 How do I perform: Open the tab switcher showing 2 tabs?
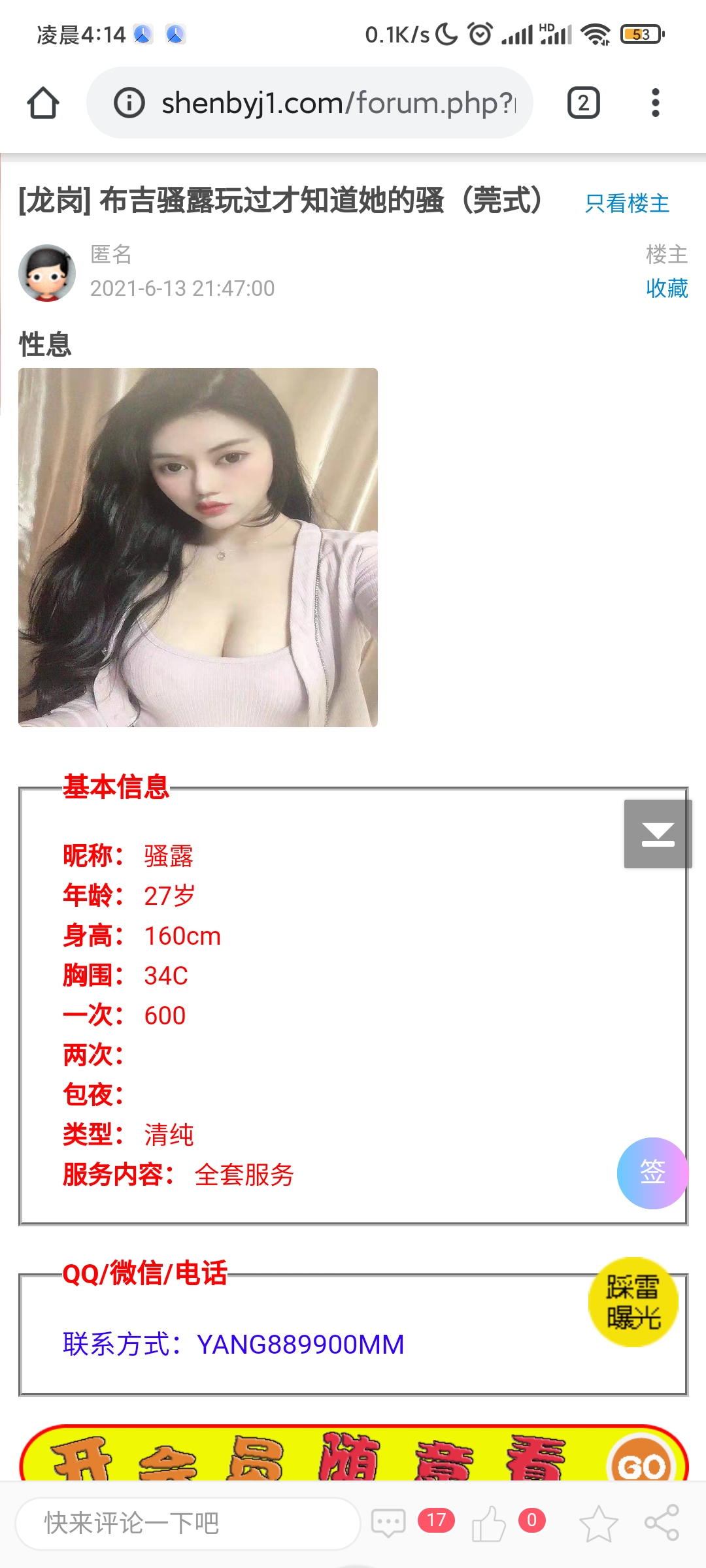(x=583, y=103)
